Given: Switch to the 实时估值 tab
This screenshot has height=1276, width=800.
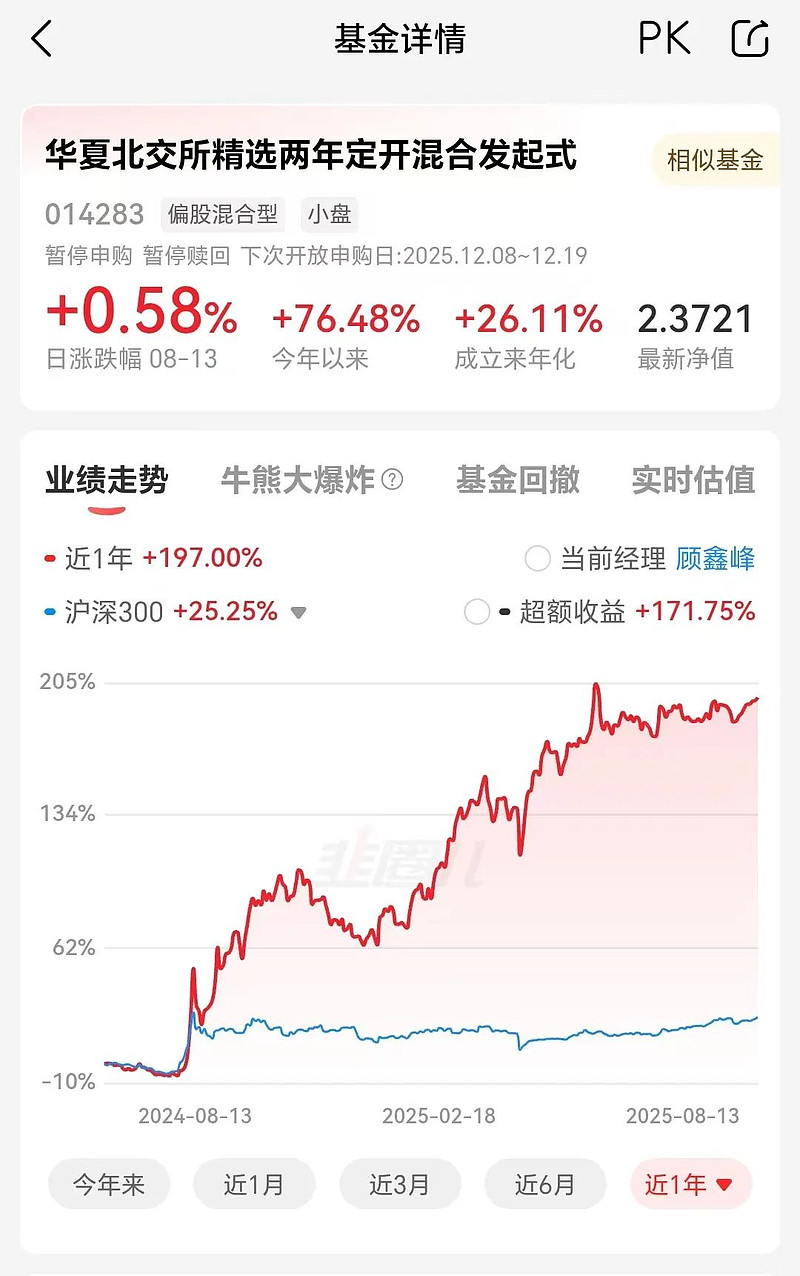Looking at the screenshot, I should (x=693, y=480).
